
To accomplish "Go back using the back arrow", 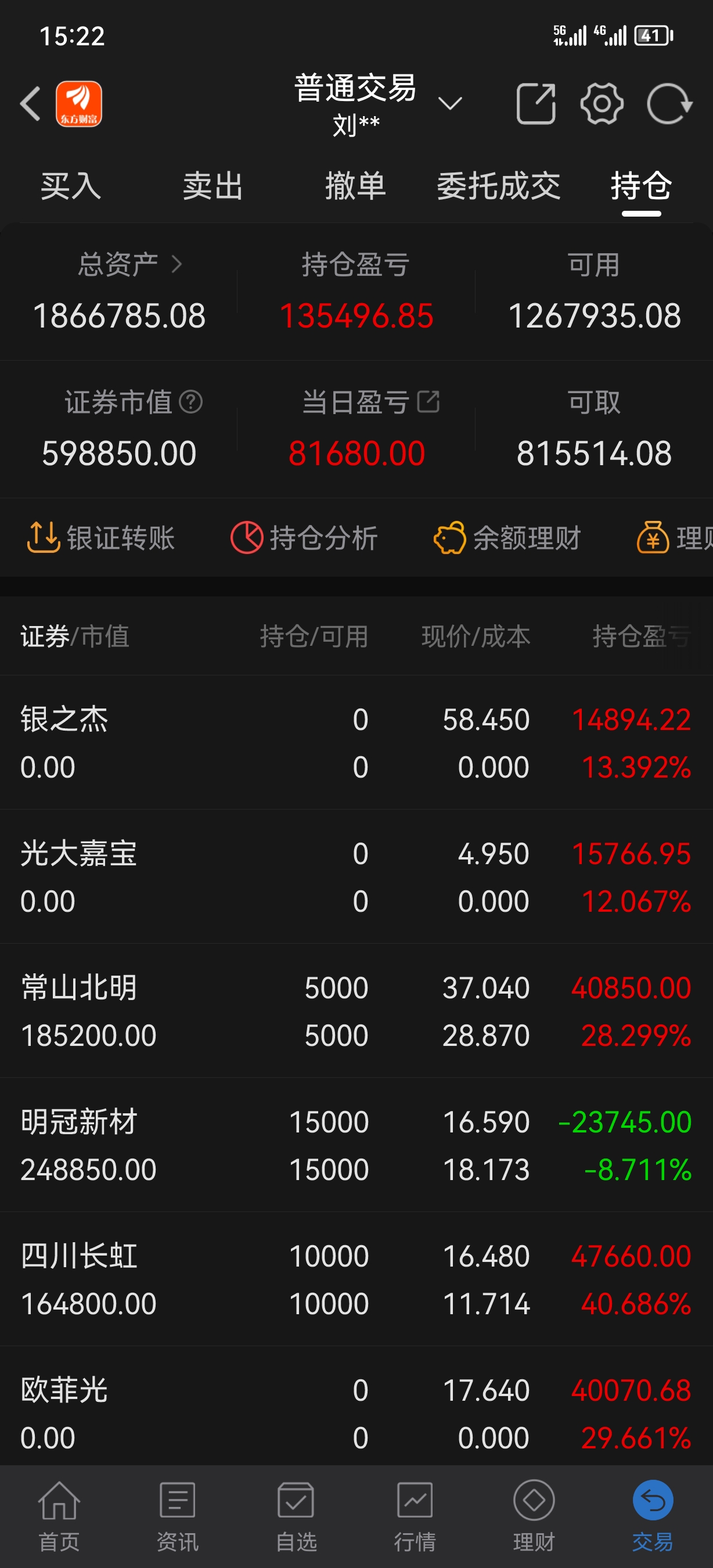I will [30, 103].
